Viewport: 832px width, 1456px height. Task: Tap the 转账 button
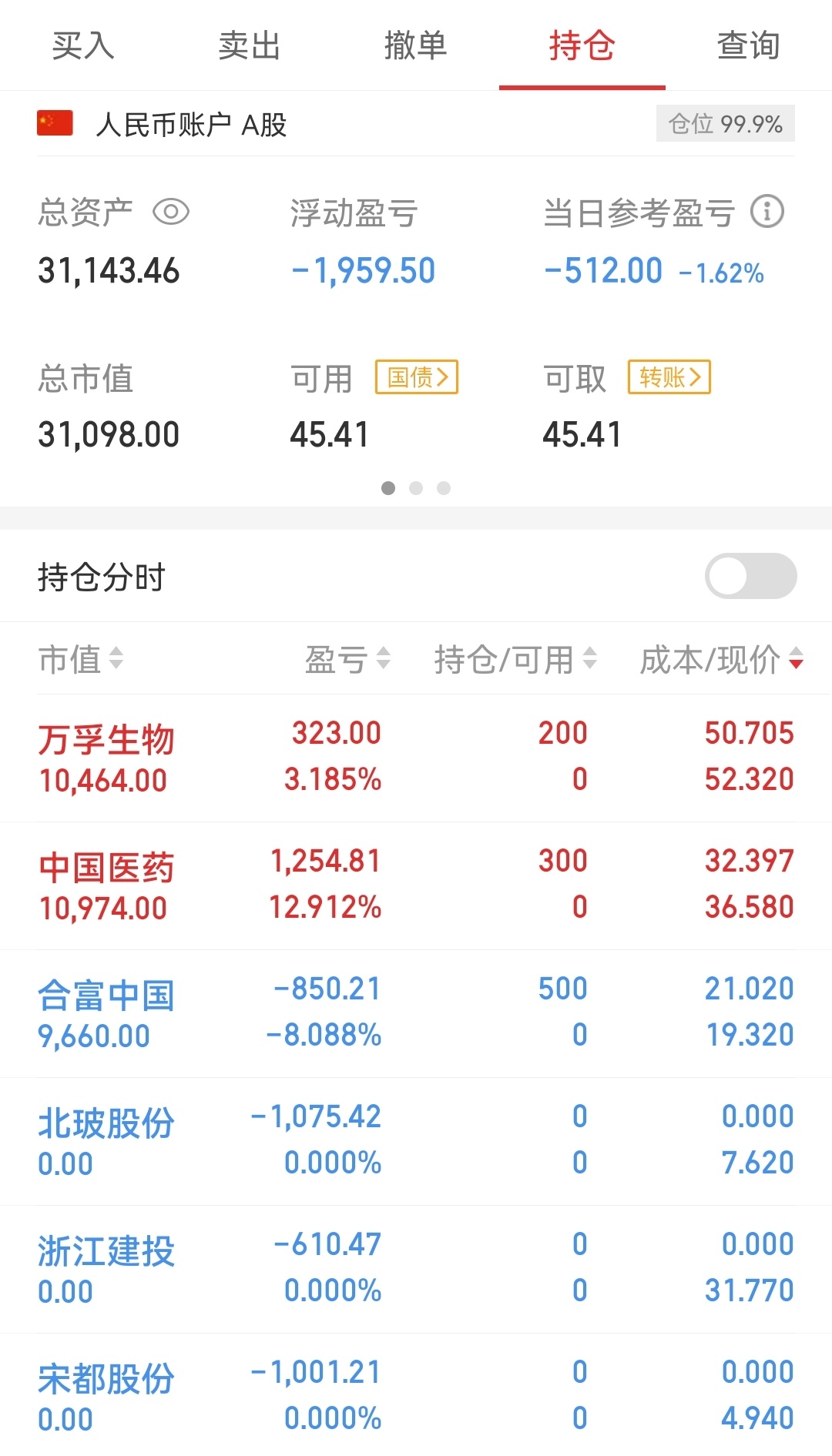point(669,377)
